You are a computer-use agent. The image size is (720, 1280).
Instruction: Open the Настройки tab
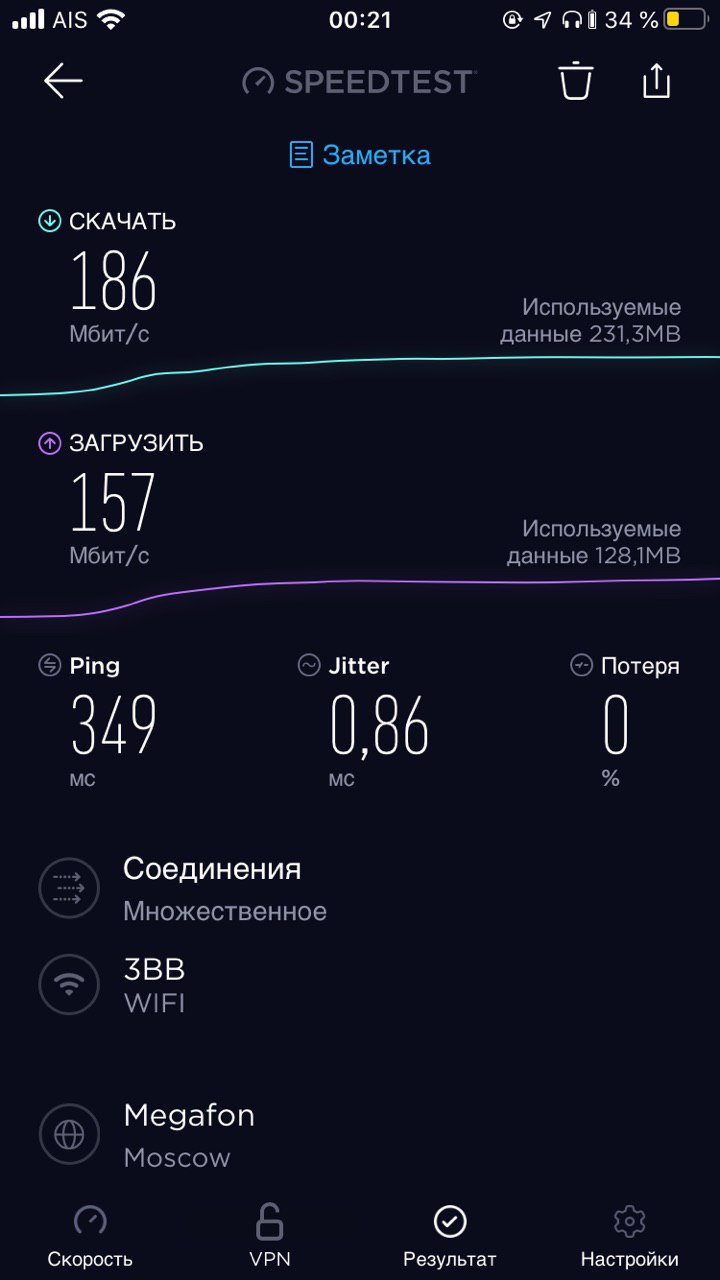(629, 1236)
